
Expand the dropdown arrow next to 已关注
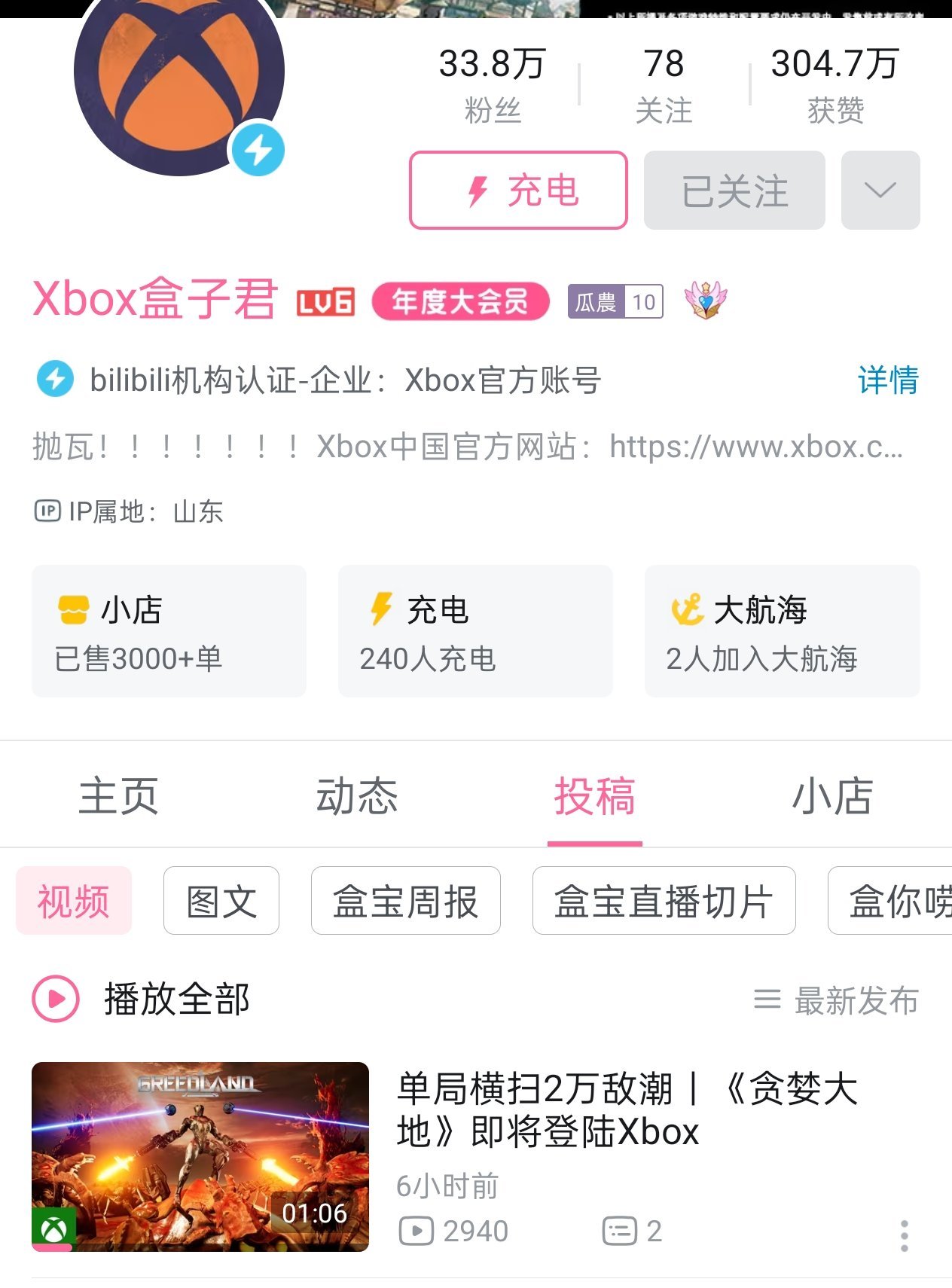[x=880, y=190]
